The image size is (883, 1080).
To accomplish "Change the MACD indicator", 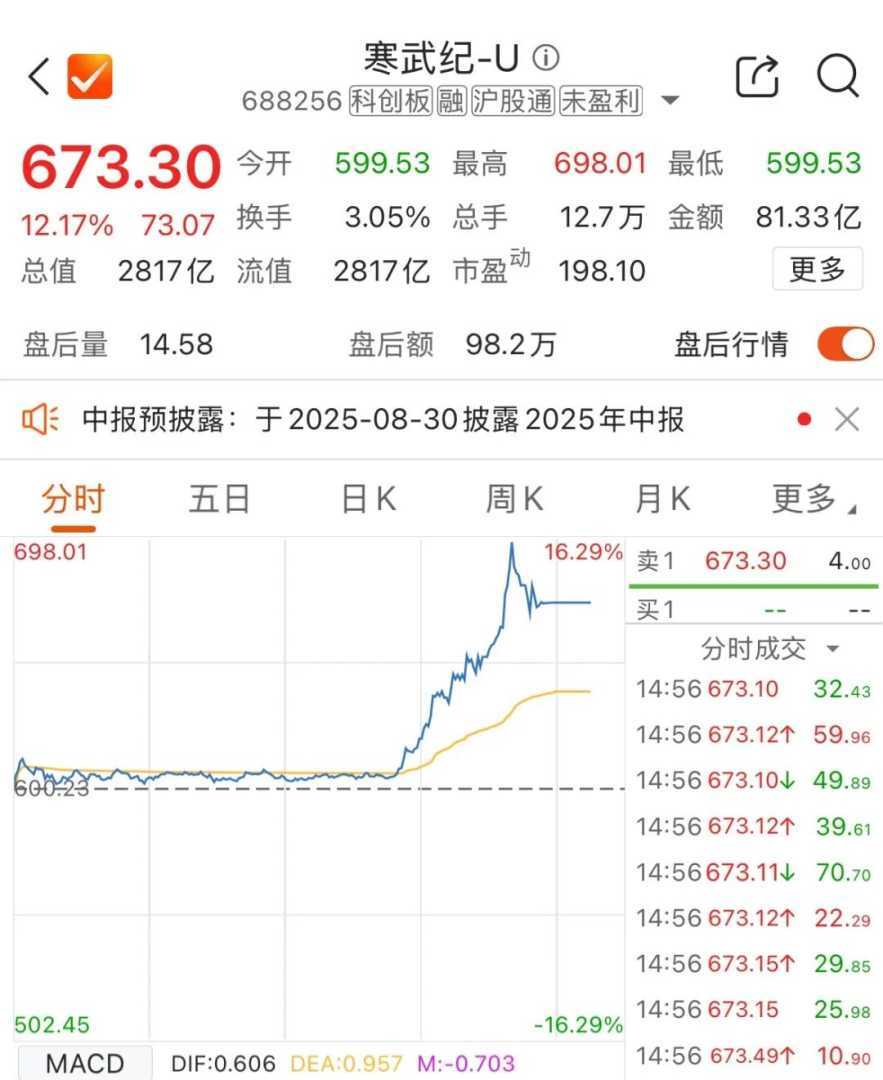I will [84, 1062].
